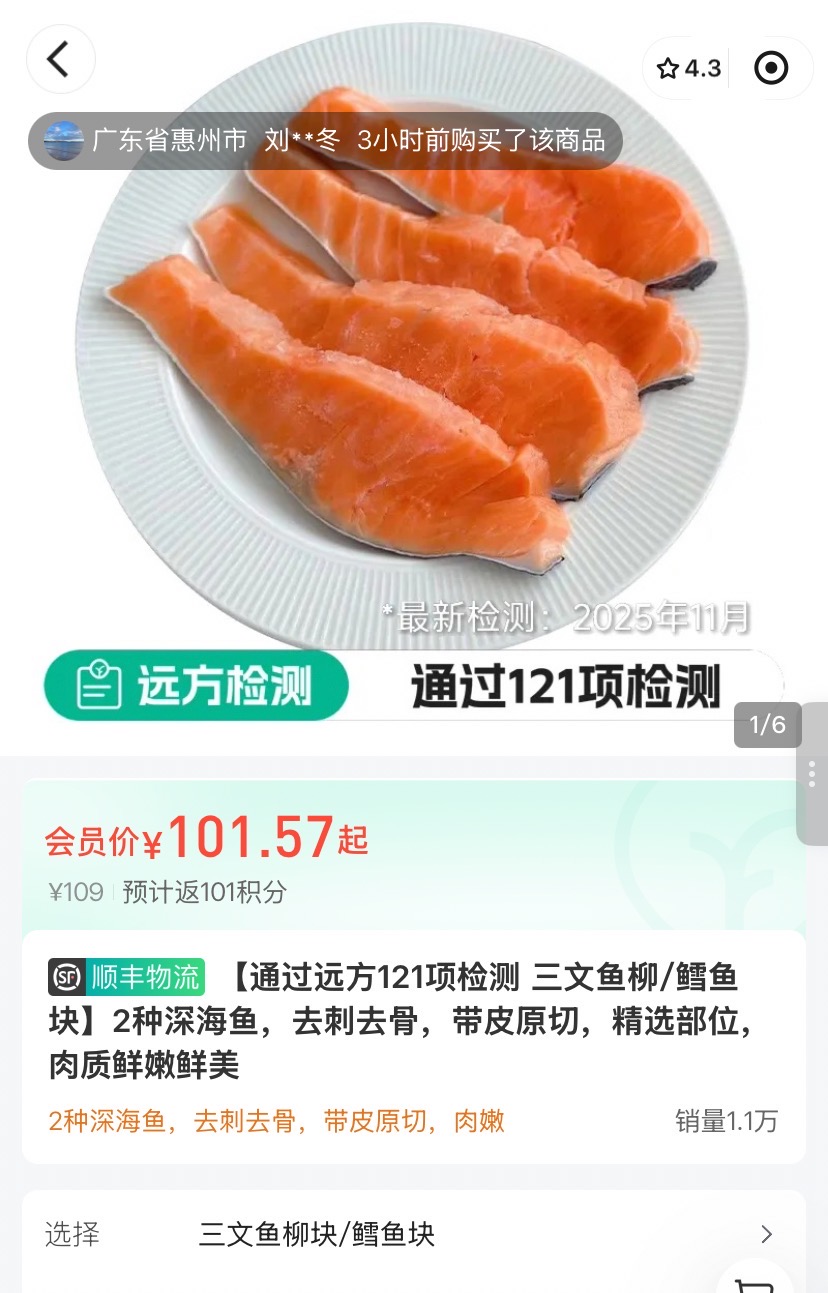Viewport: 828px width, 1293px height.
Task: Open the three-dot side handle menu
Action: (812, 773)
